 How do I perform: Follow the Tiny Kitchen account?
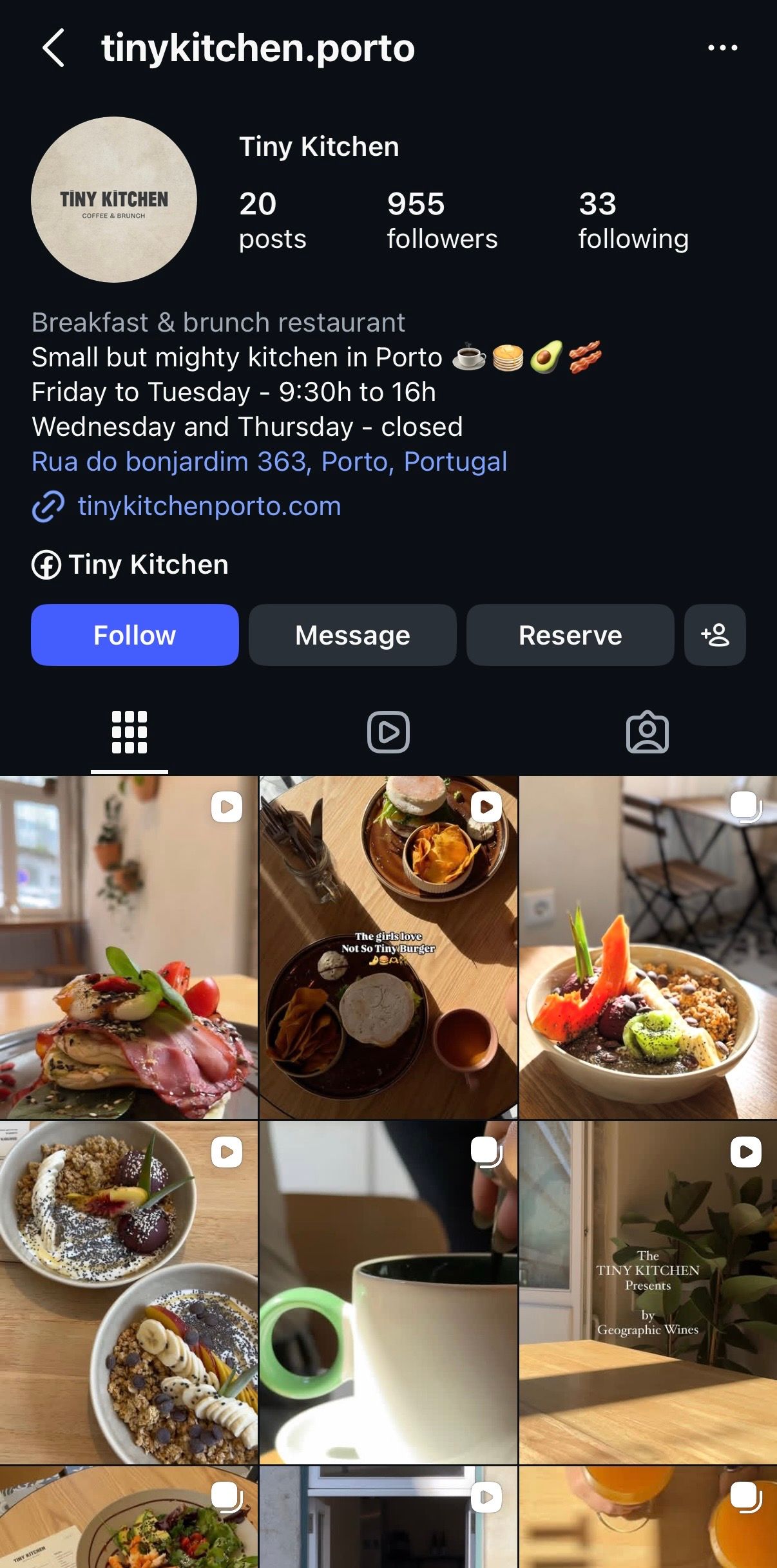point(135,635)
